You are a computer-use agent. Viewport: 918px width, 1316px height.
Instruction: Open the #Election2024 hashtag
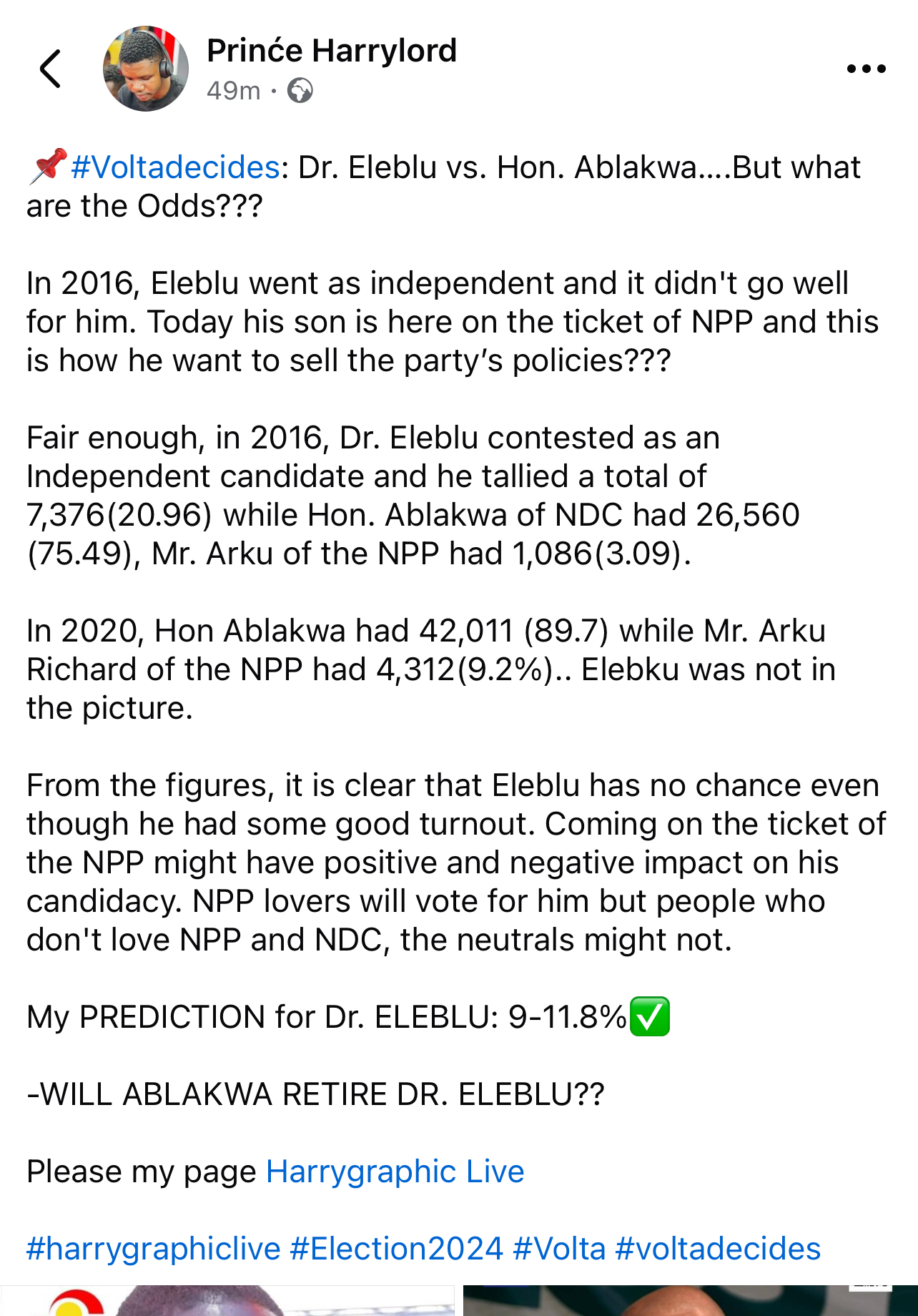pyautogui.click(x=396, y=1249)
